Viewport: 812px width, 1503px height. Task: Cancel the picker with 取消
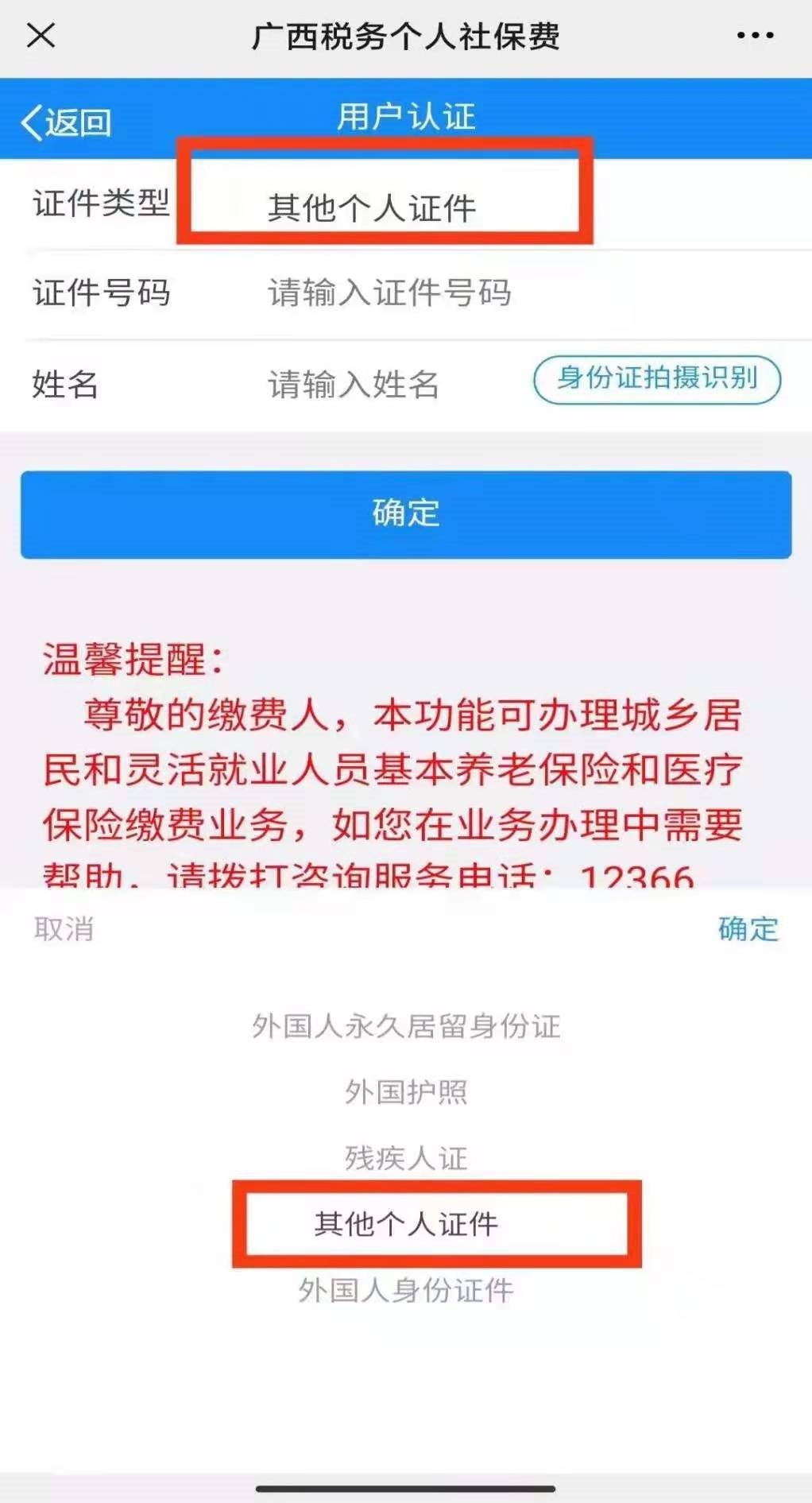coord(64,928)
